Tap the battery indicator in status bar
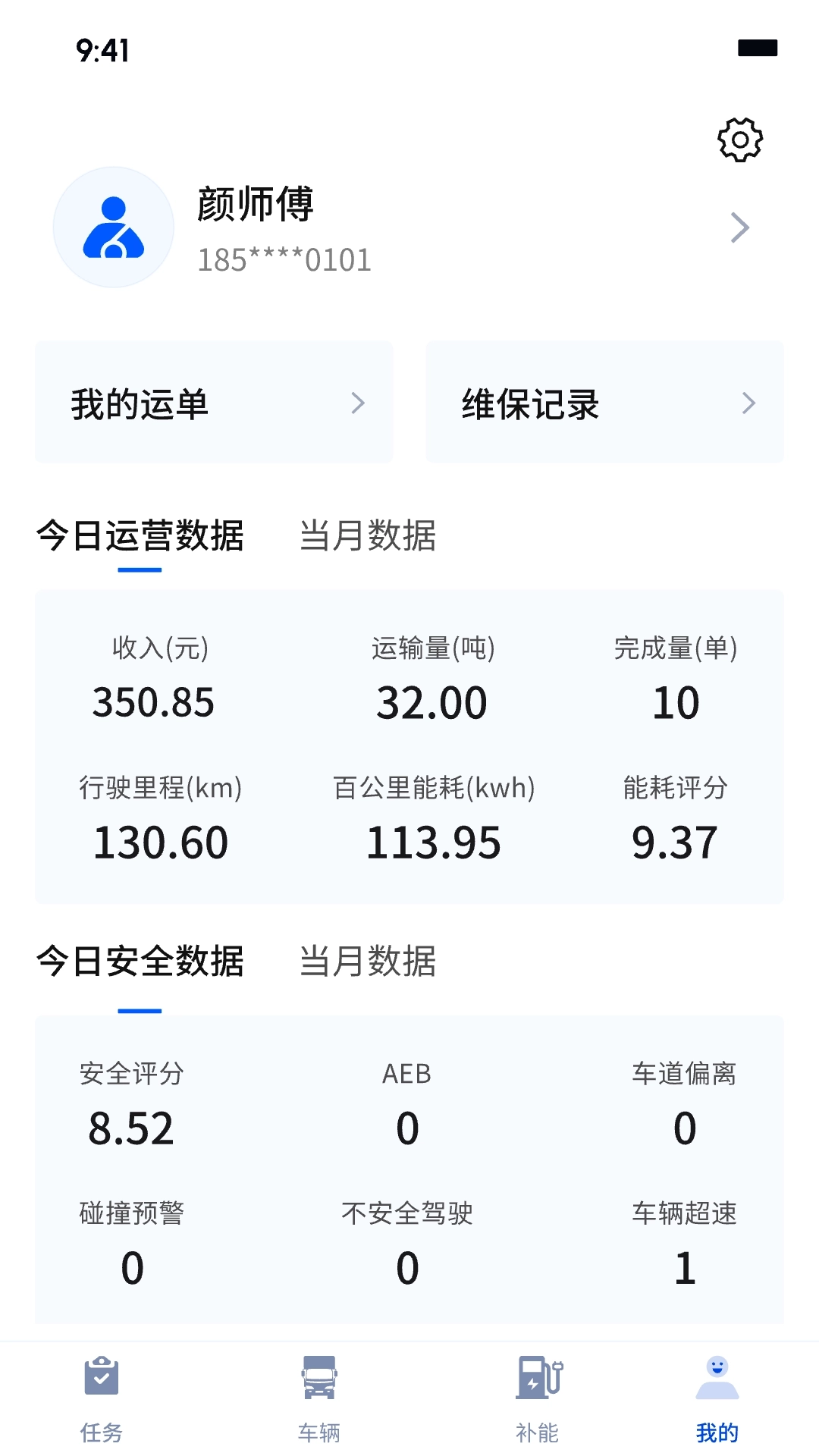Viewport: 819px width, 1456px height. (x=757, y=49)
